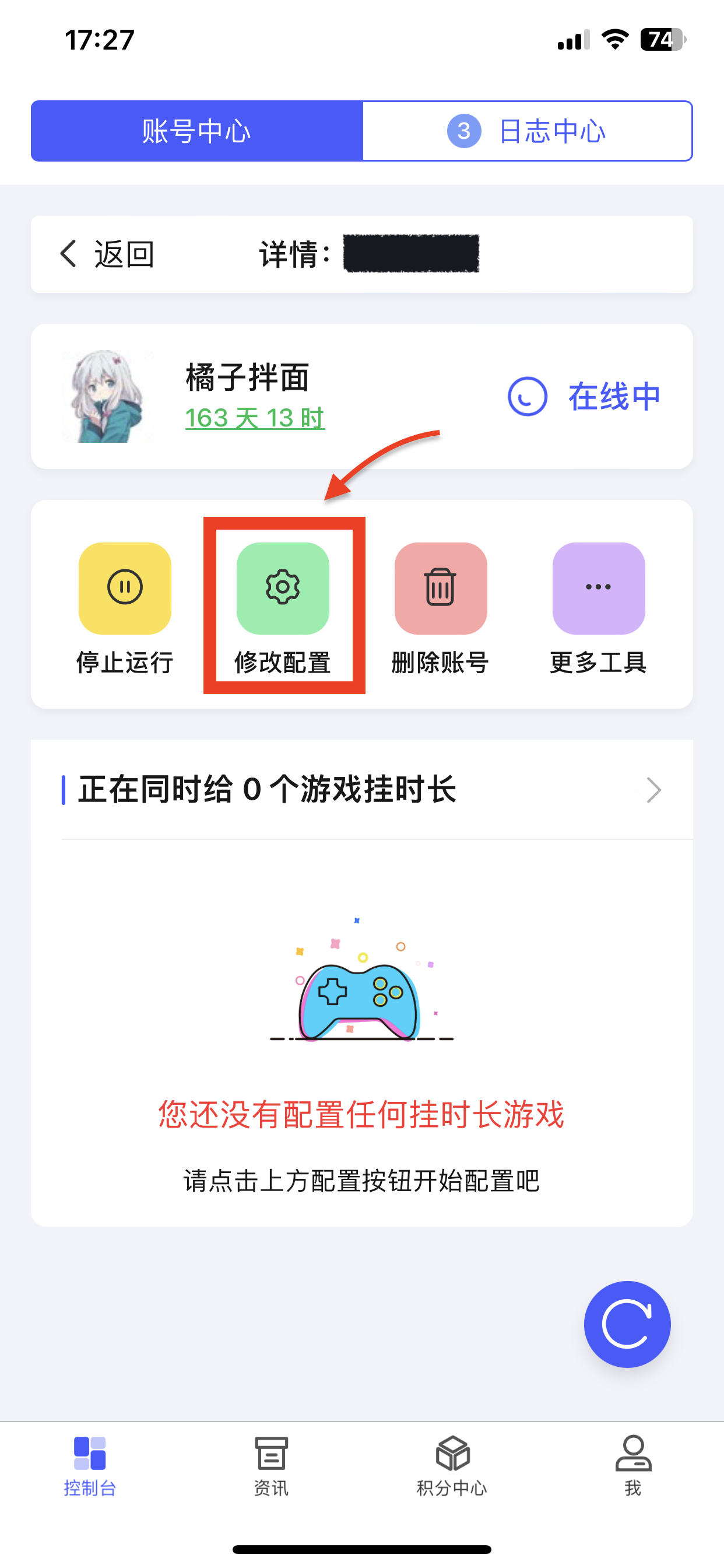Go back via 返回 button
Image resolution: width=724 pixels, height=1568 pixels.
click(107, 254)
